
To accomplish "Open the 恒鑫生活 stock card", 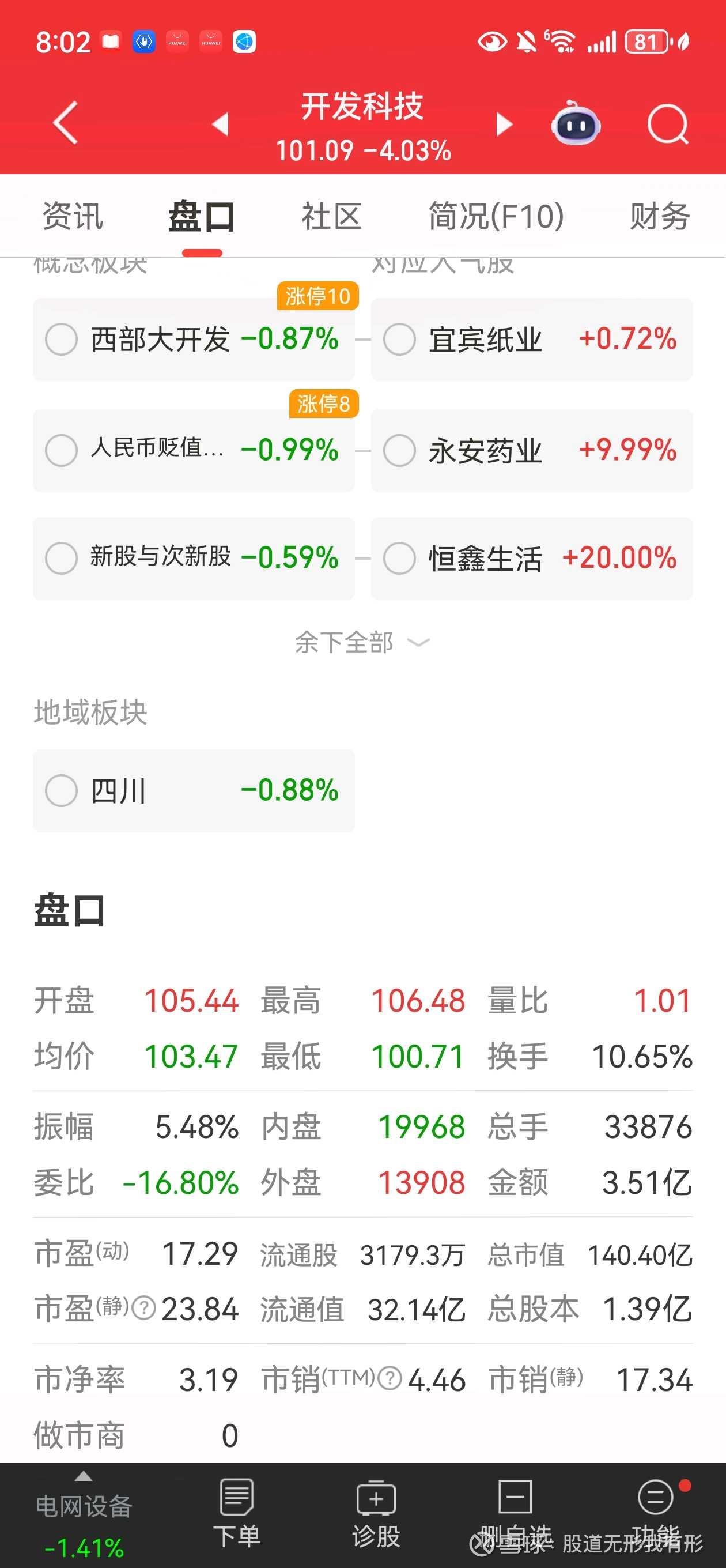I will [532, 558].
